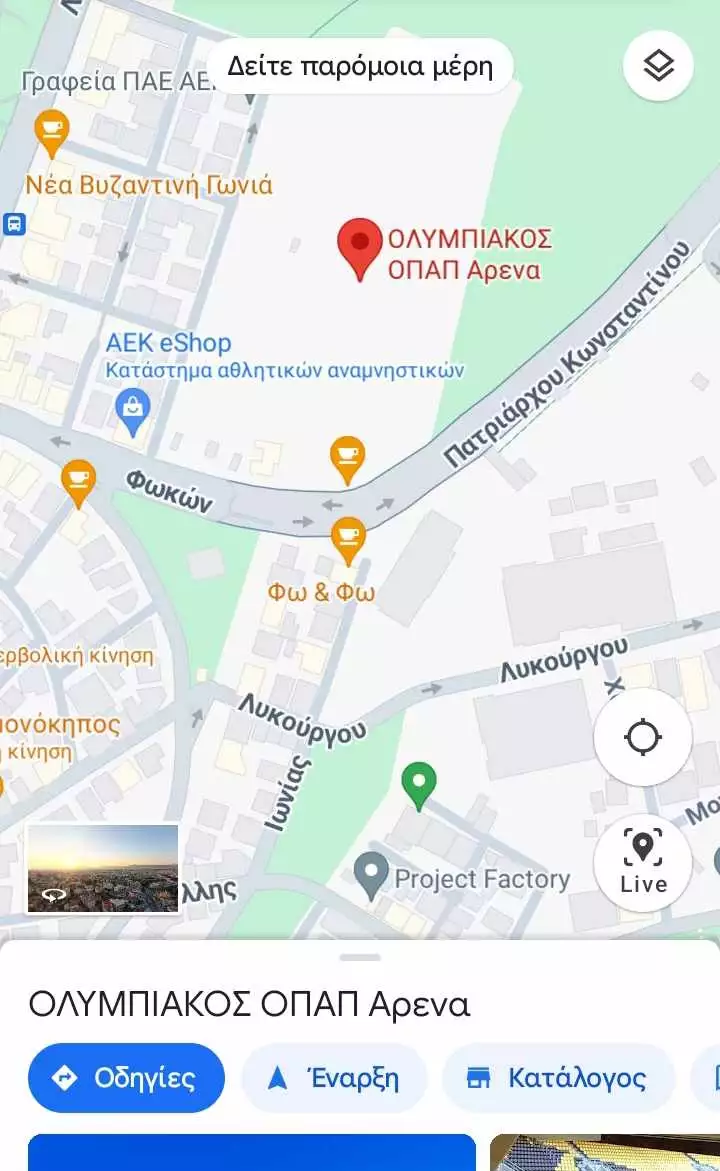720x1171 pixels.
Task: Tap the green park marker
Action: pos(418,783)
